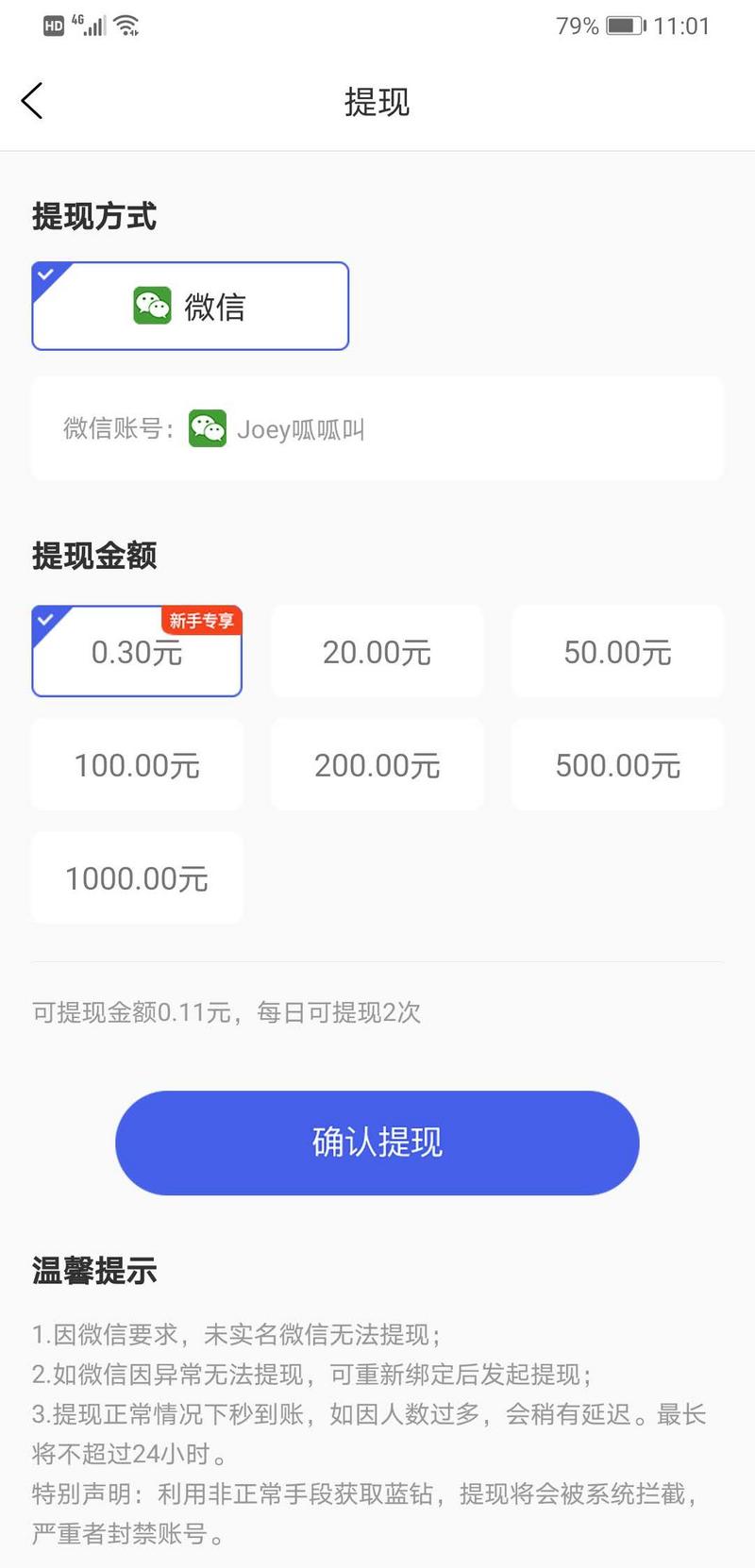Click the blue checkmark on 微信 option
Image resolution: width=755 pixels, height=1568 pixels.
click(46, 274)
